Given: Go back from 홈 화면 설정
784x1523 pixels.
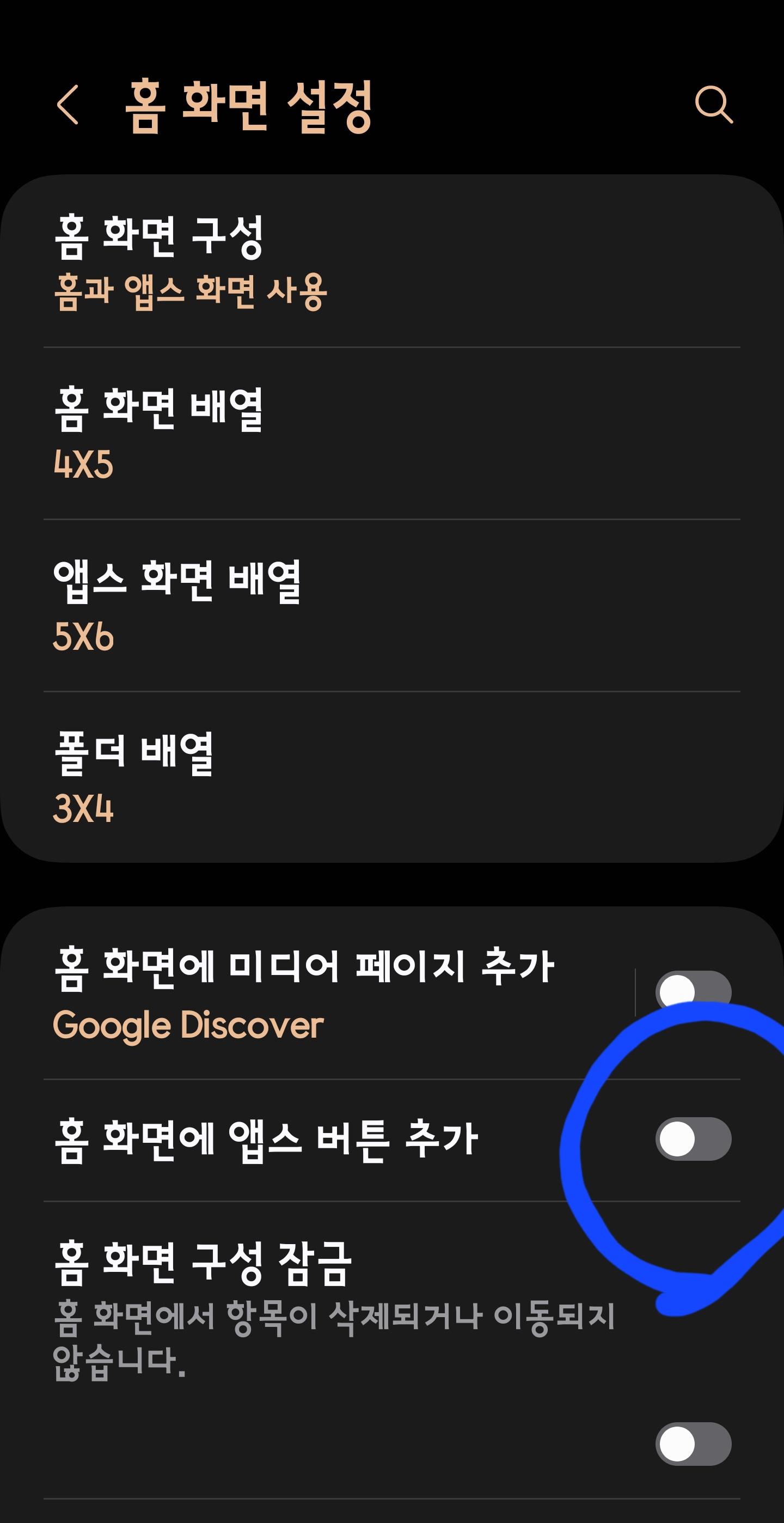Looking at the screenshot, I should pos(68,105).
